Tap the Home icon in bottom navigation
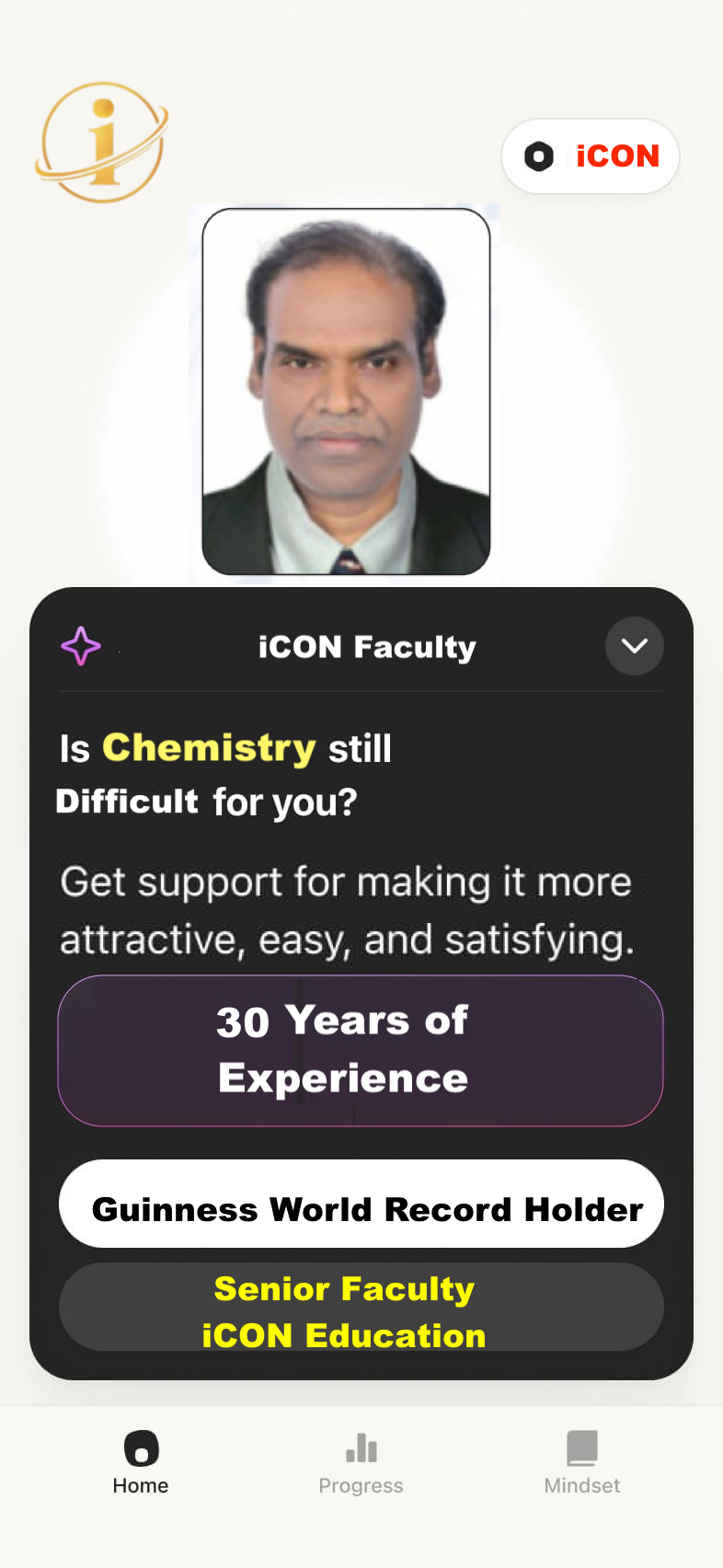This screenshot has height=1568, width=723. point(140,1447)
